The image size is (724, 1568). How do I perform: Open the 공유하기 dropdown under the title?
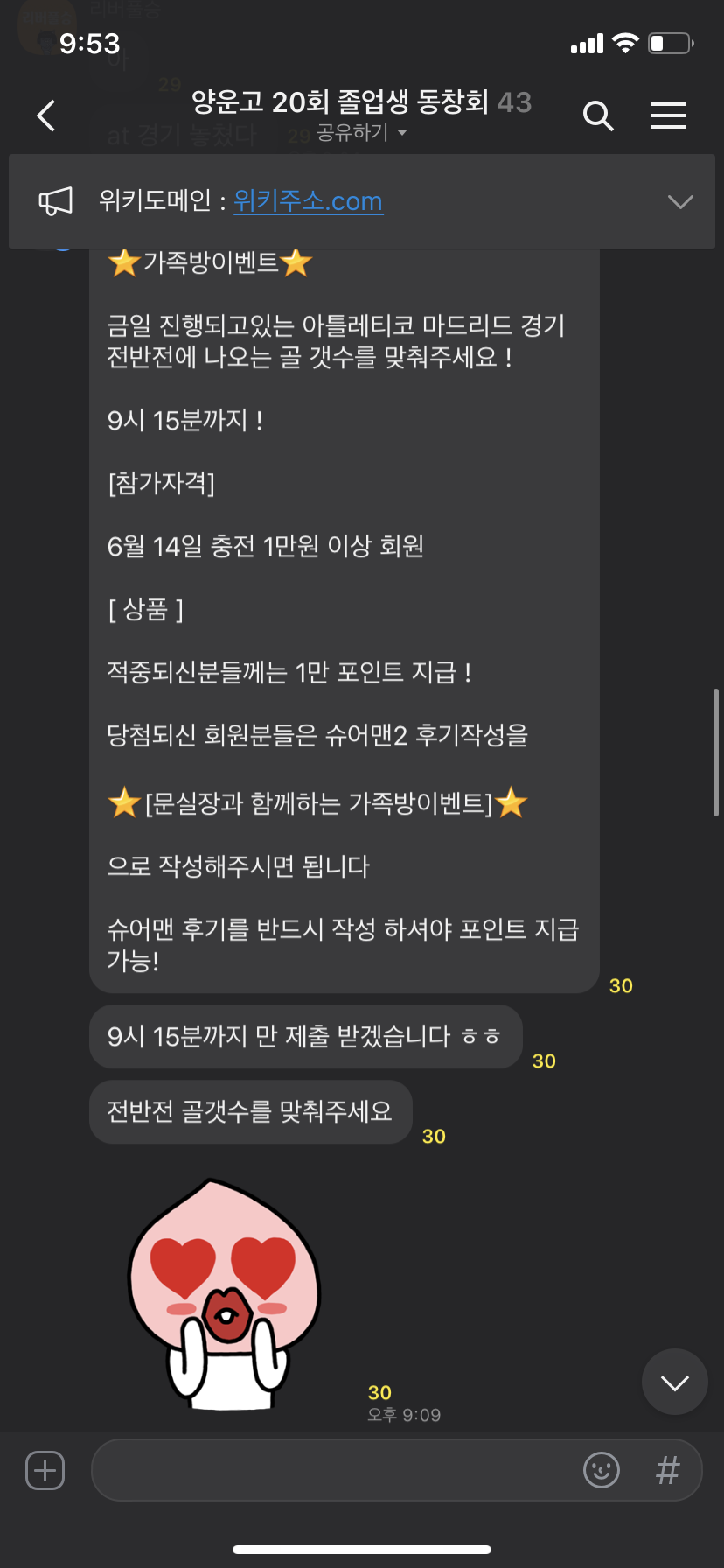(362, 133)
